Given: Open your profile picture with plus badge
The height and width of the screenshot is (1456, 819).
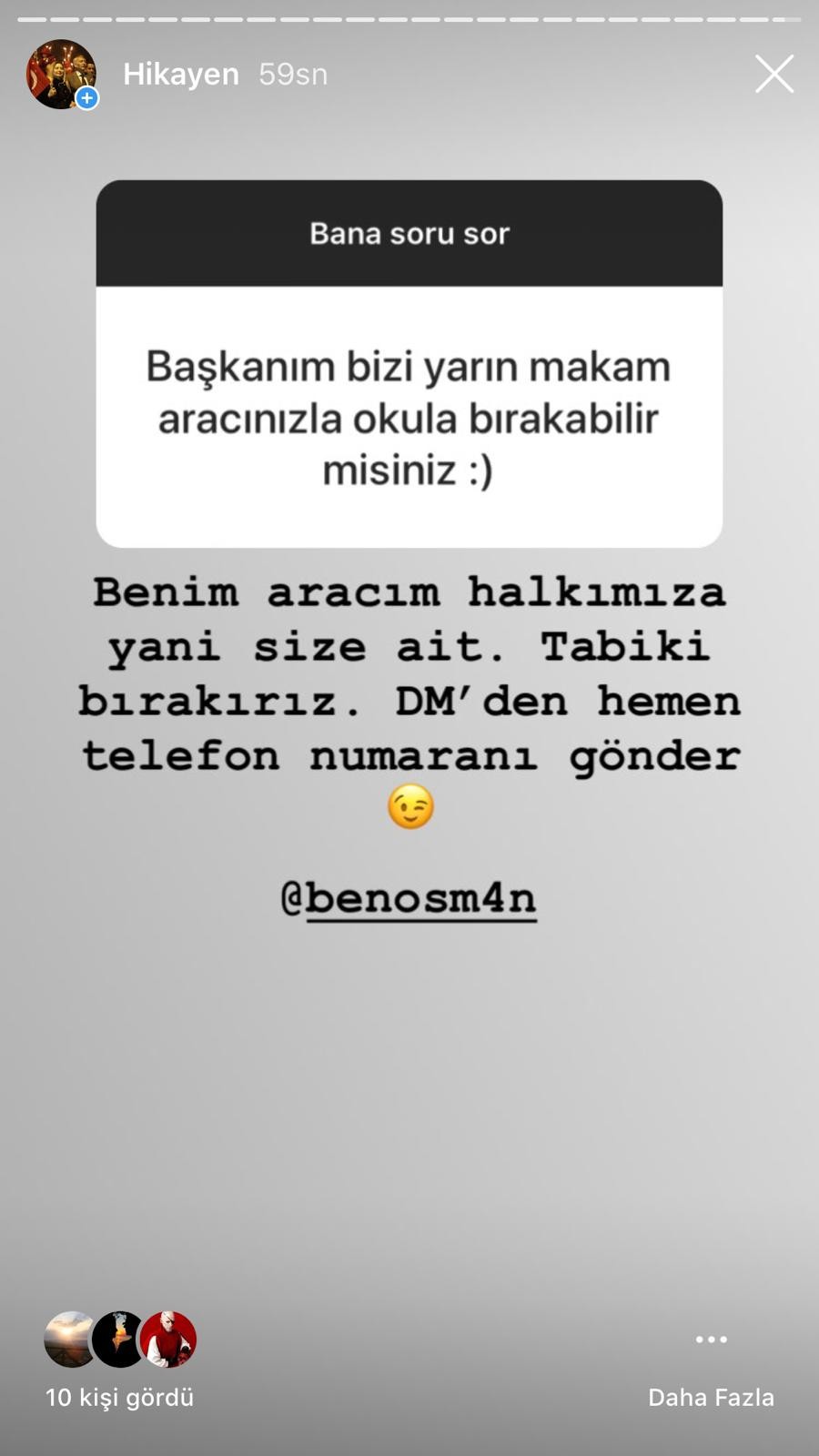Looking at the screenshot, I should pos(61,75).
